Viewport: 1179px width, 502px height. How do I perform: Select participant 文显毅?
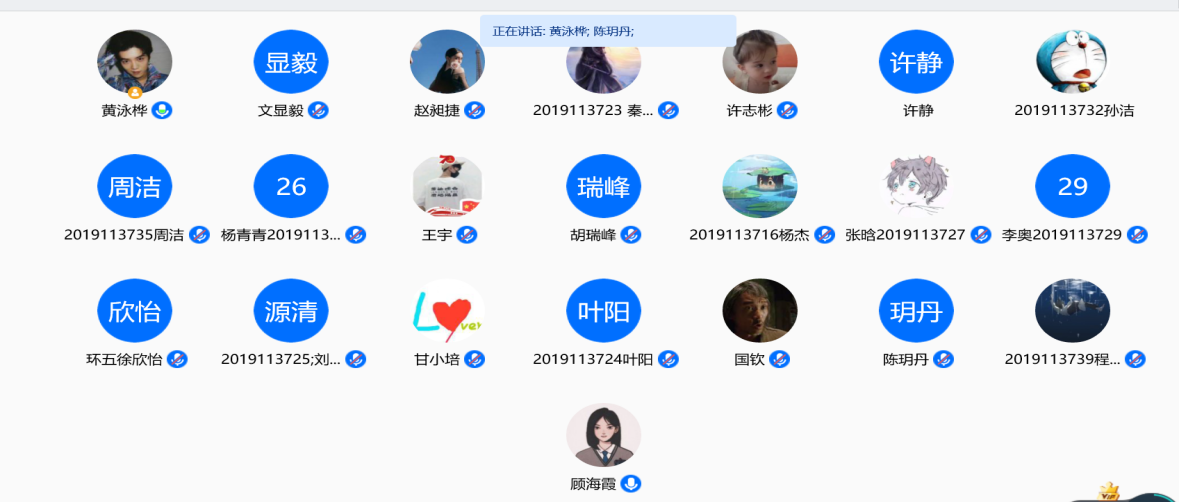(x=291, y=62)
